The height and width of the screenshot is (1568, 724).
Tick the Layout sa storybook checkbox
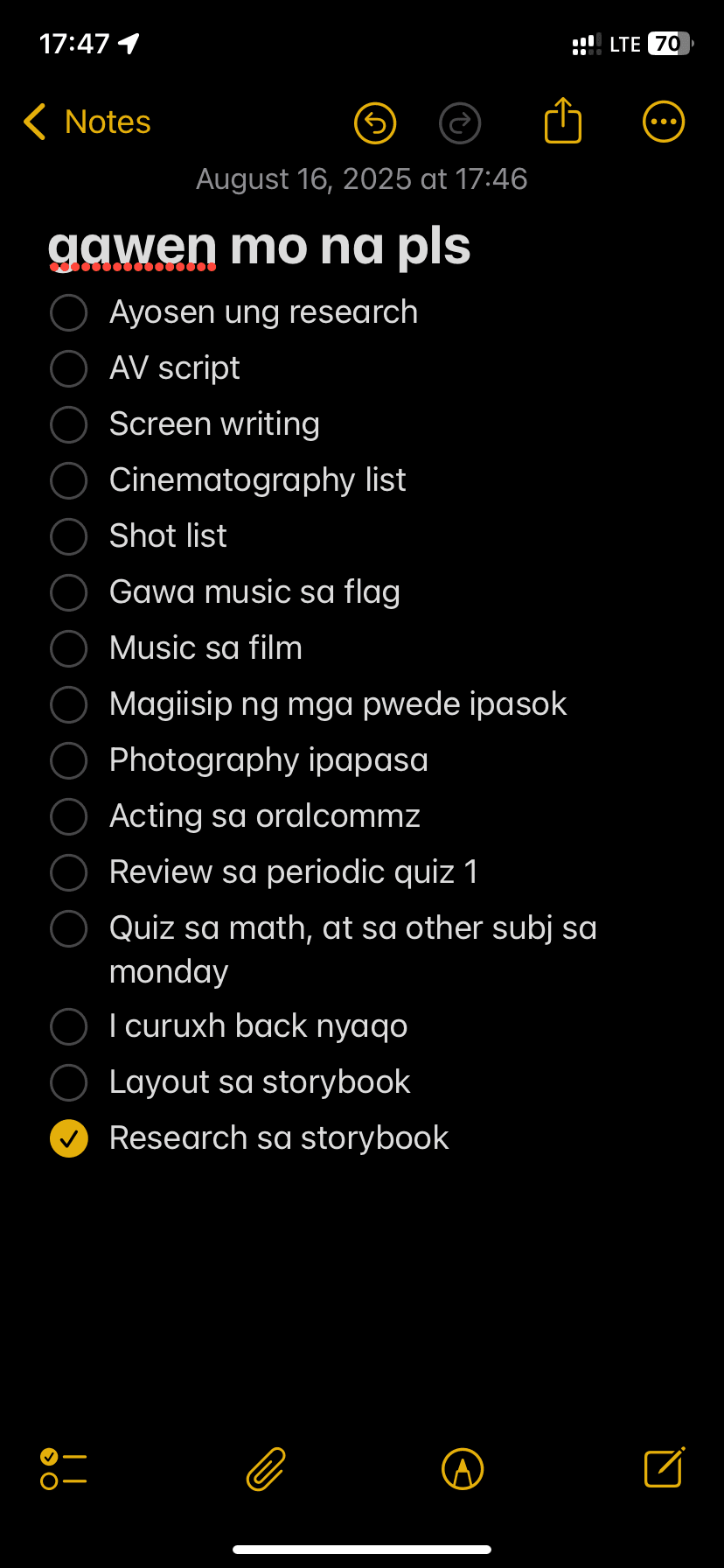(69, 1082)
